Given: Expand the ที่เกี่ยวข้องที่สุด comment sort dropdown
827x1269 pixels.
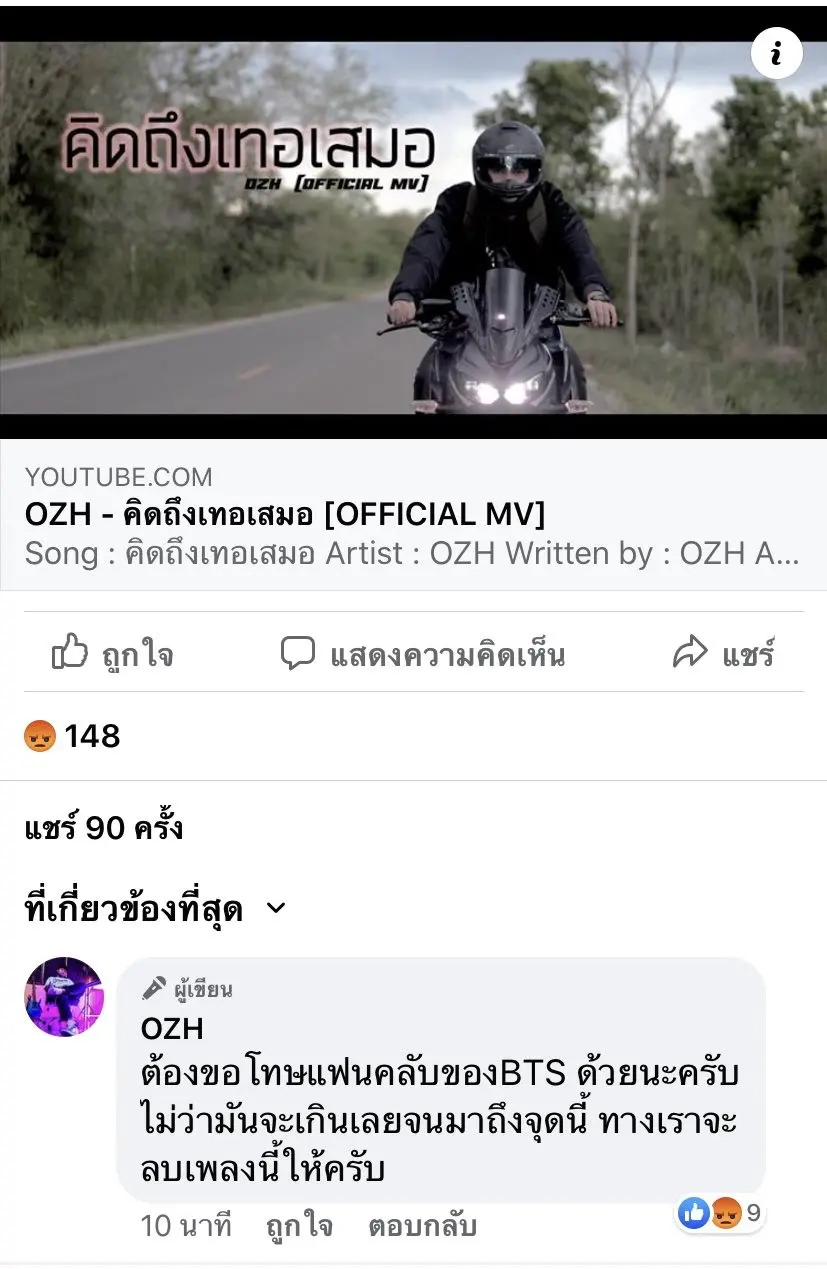Looking at the screenshot, I should tap(155, 909).
